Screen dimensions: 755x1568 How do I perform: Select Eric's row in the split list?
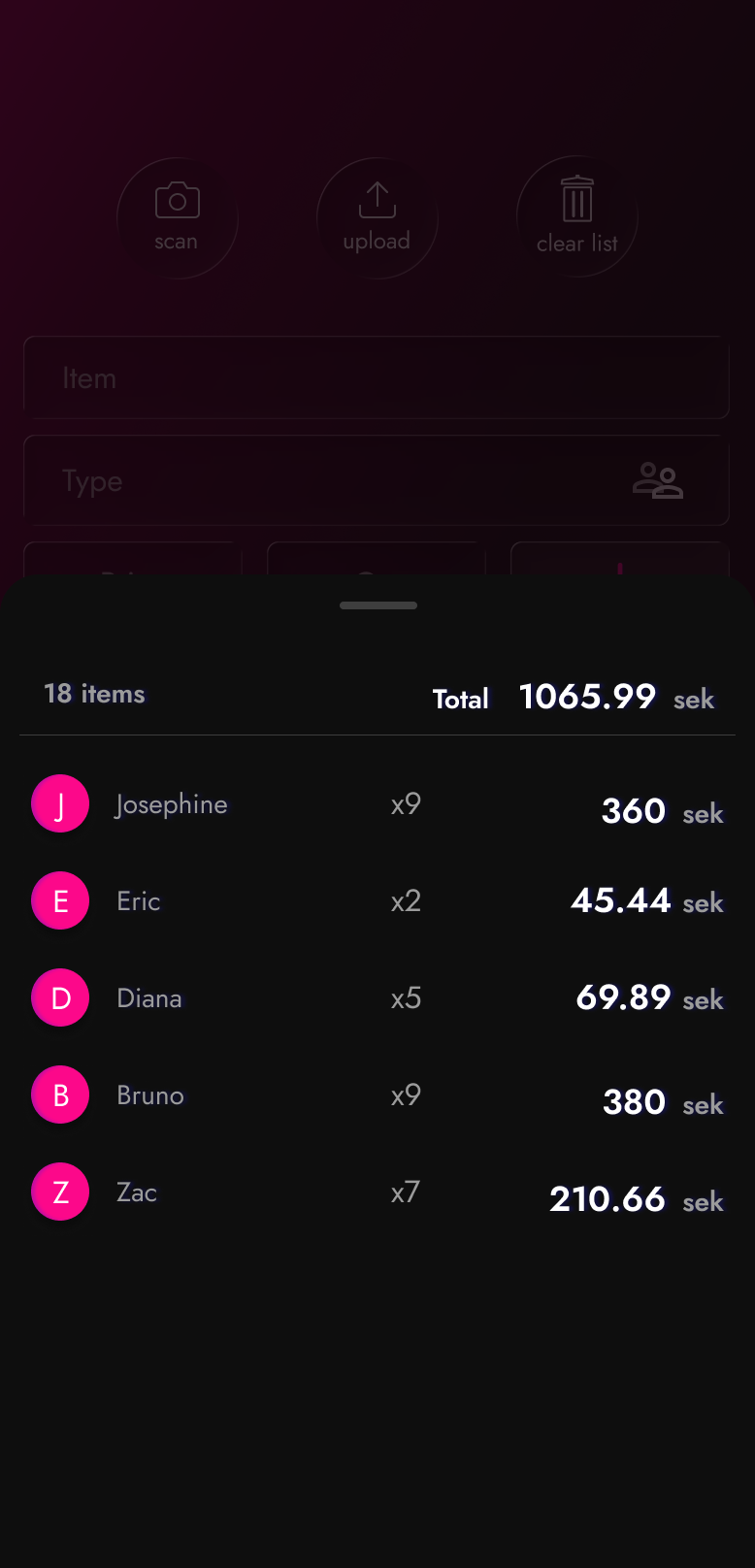(x=377, y=900)
